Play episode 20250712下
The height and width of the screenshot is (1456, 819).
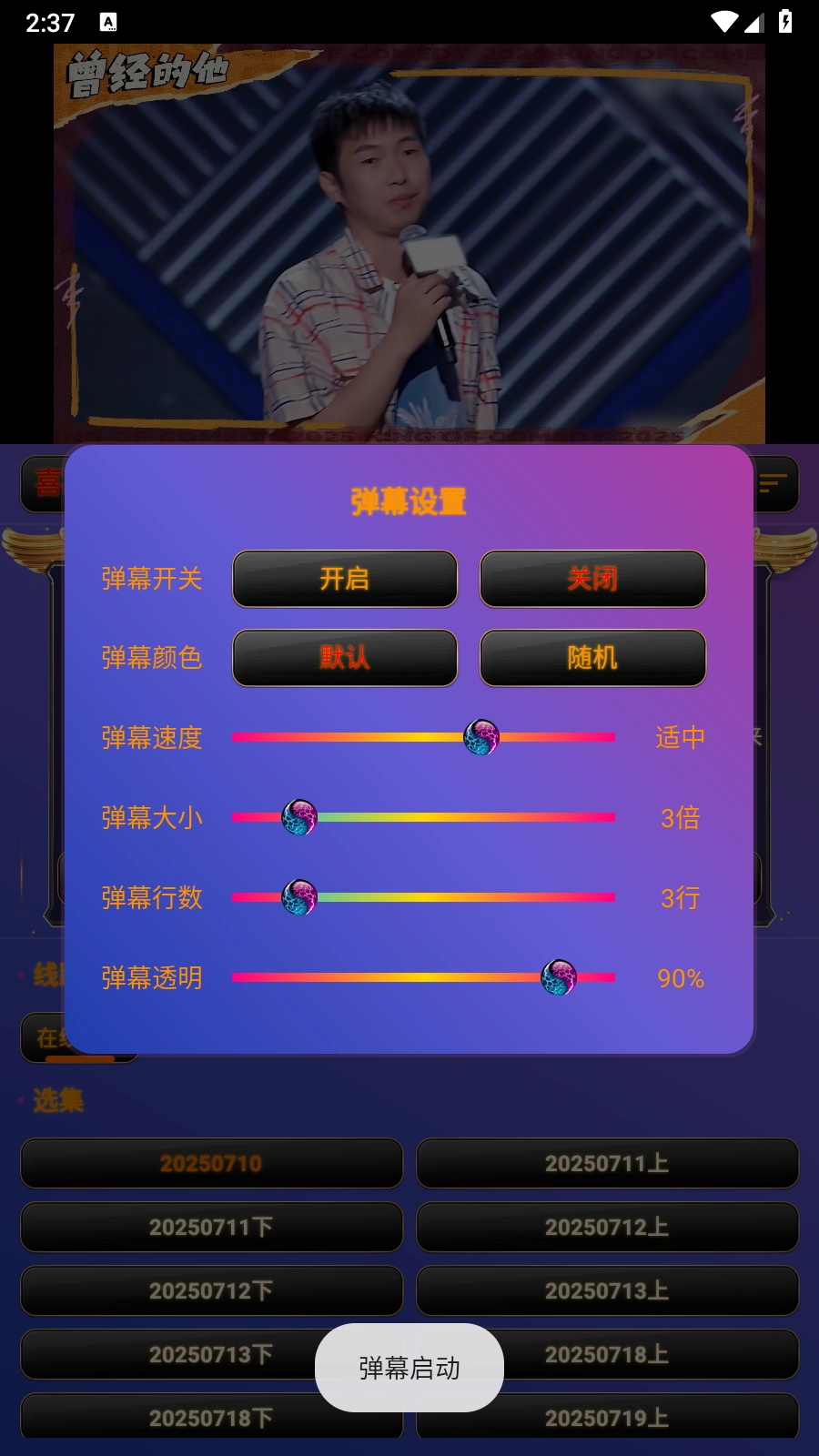coord(211,1291)
